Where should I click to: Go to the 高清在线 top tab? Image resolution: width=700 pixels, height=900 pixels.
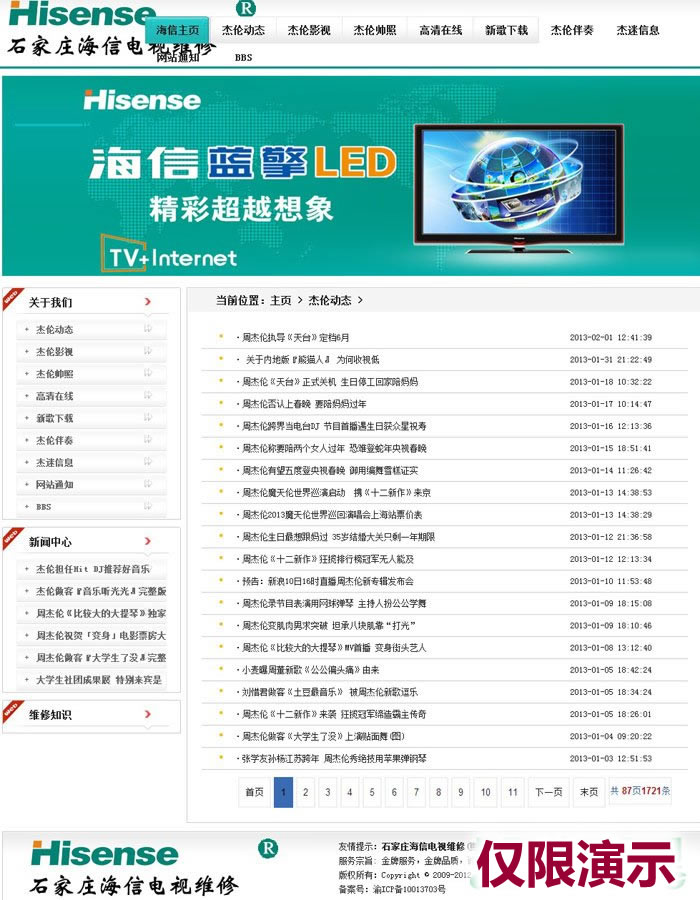point(440,30)
